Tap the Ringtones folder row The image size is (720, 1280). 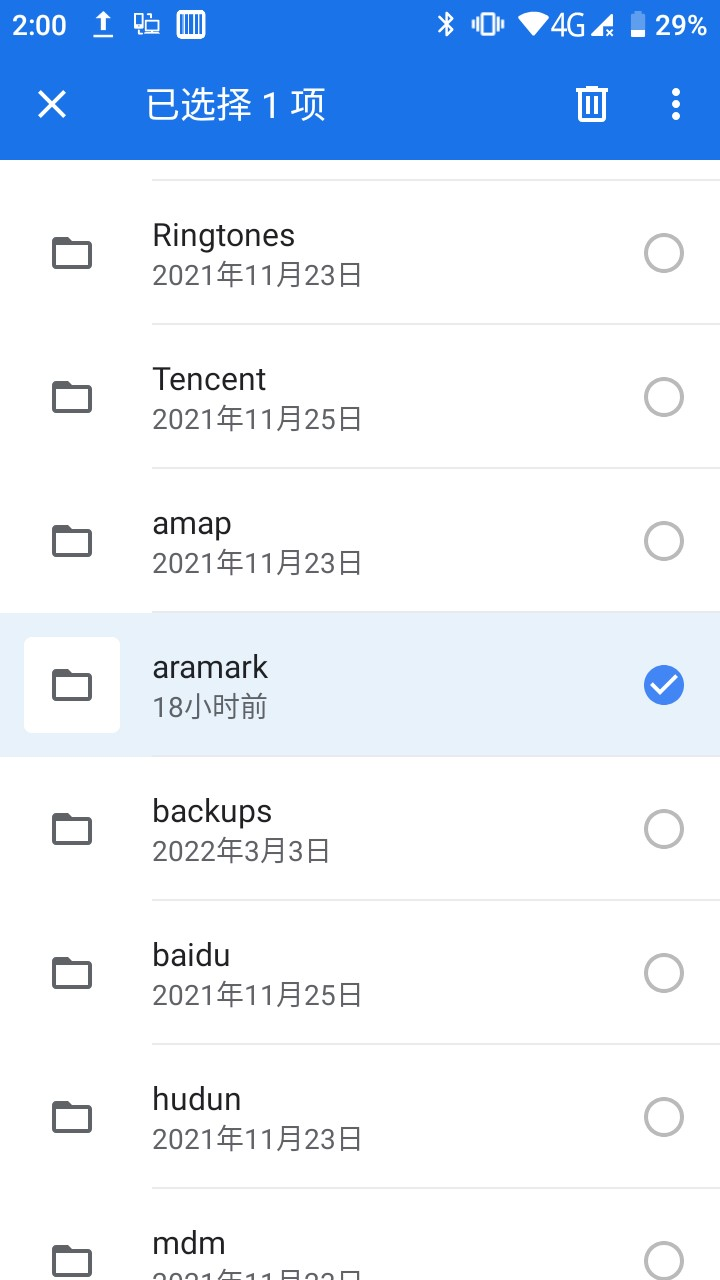[x=300, y=254]
